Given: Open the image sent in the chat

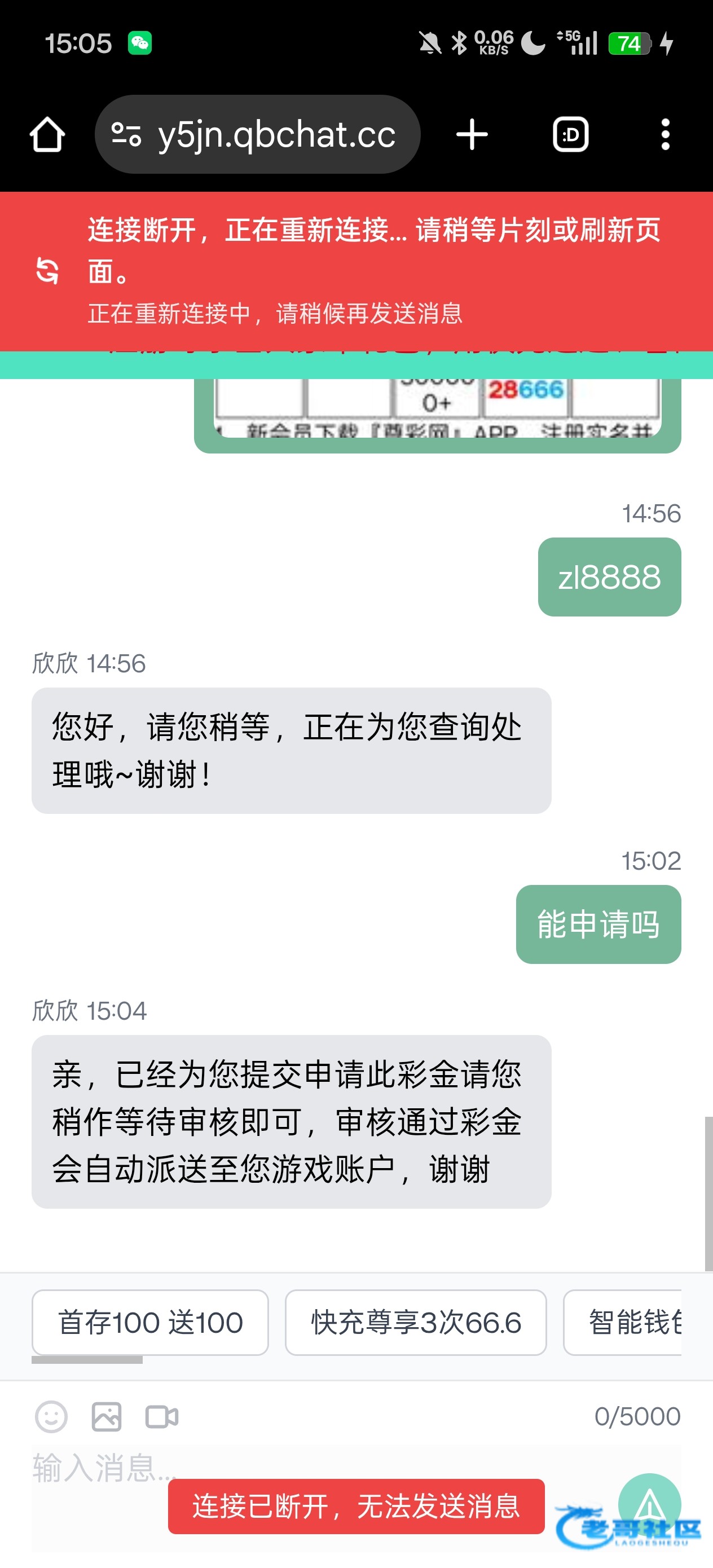Looking at the screenshot, I should click(437, 408).
